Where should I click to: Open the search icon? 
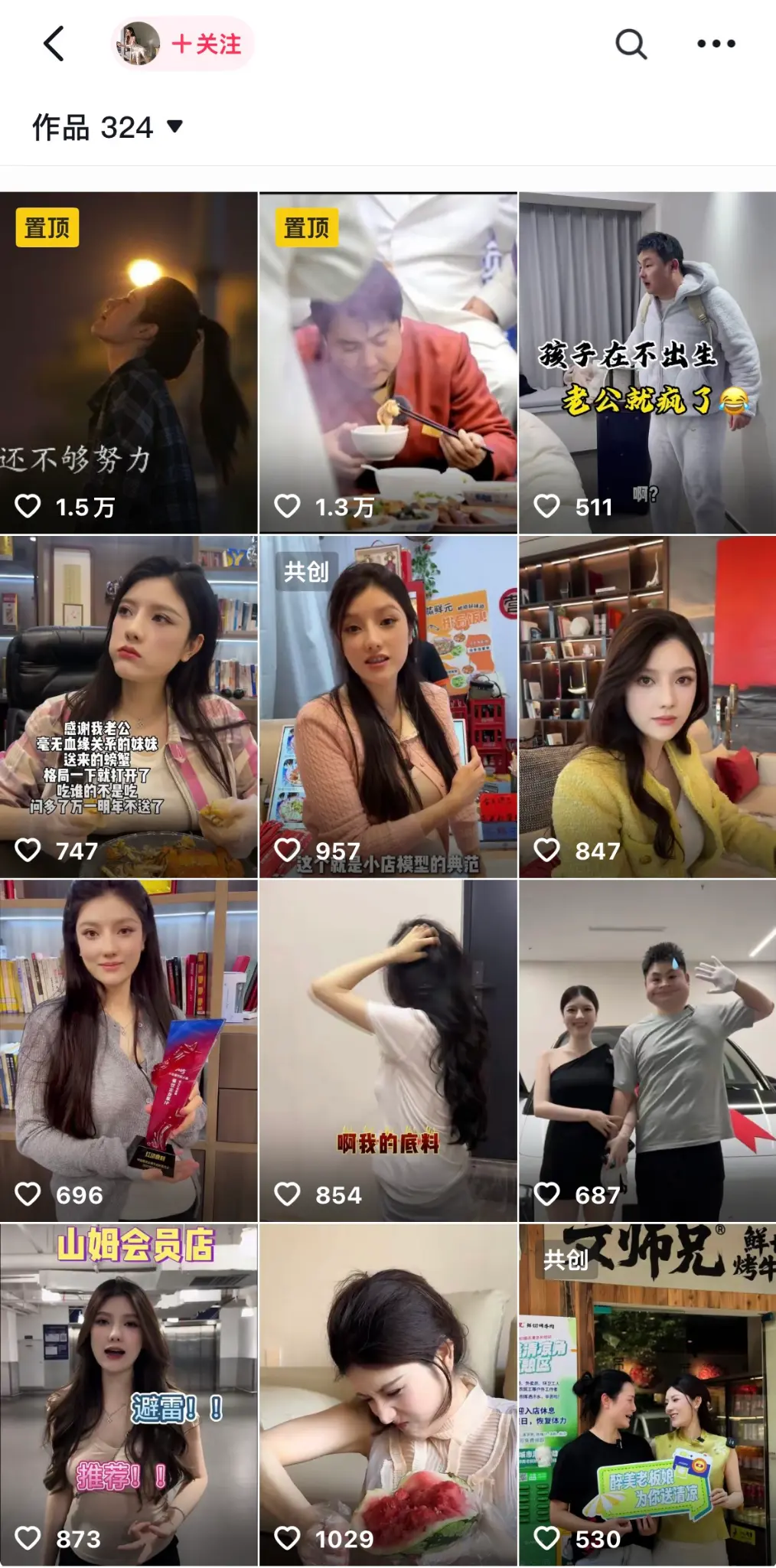(x=631, y=44)
